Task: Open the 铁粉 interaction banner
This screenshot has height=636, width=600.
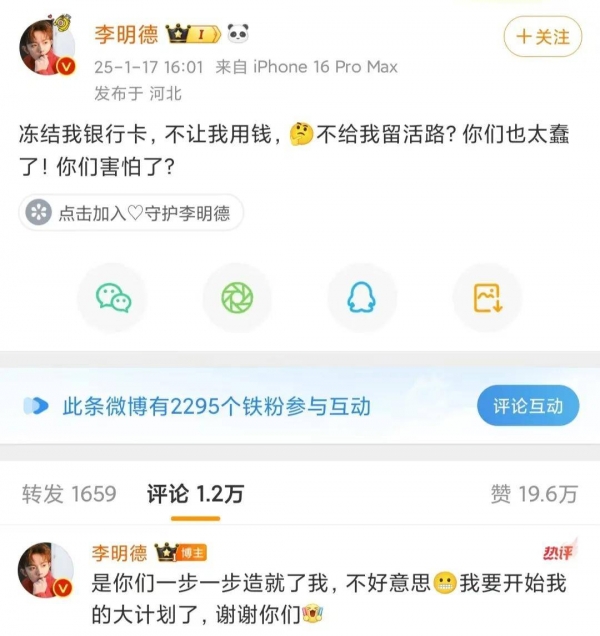Action: pos(200,406)
